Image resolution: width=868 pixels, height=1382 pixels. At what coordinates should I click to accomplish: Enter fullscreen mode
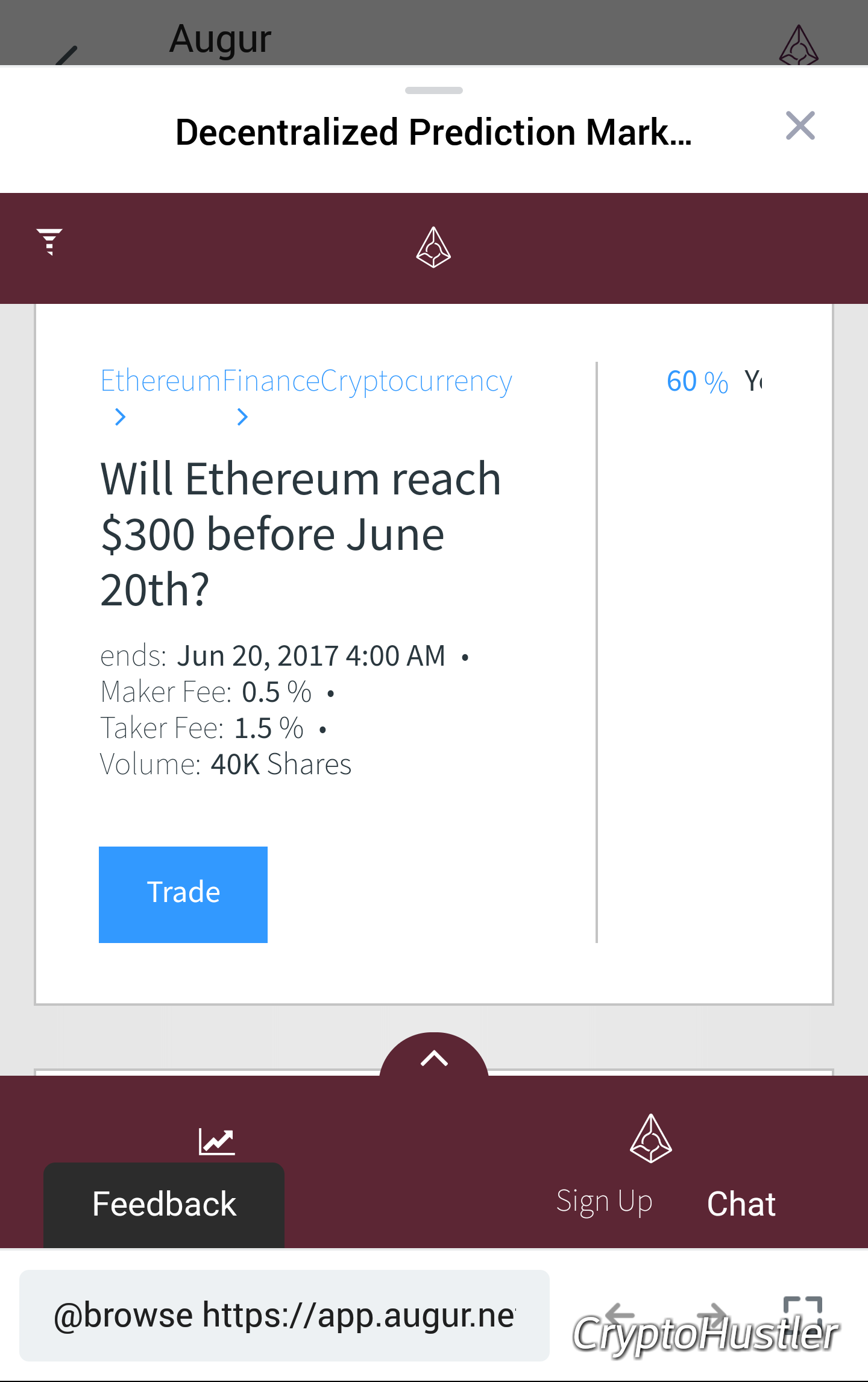tap(802, 1314)
